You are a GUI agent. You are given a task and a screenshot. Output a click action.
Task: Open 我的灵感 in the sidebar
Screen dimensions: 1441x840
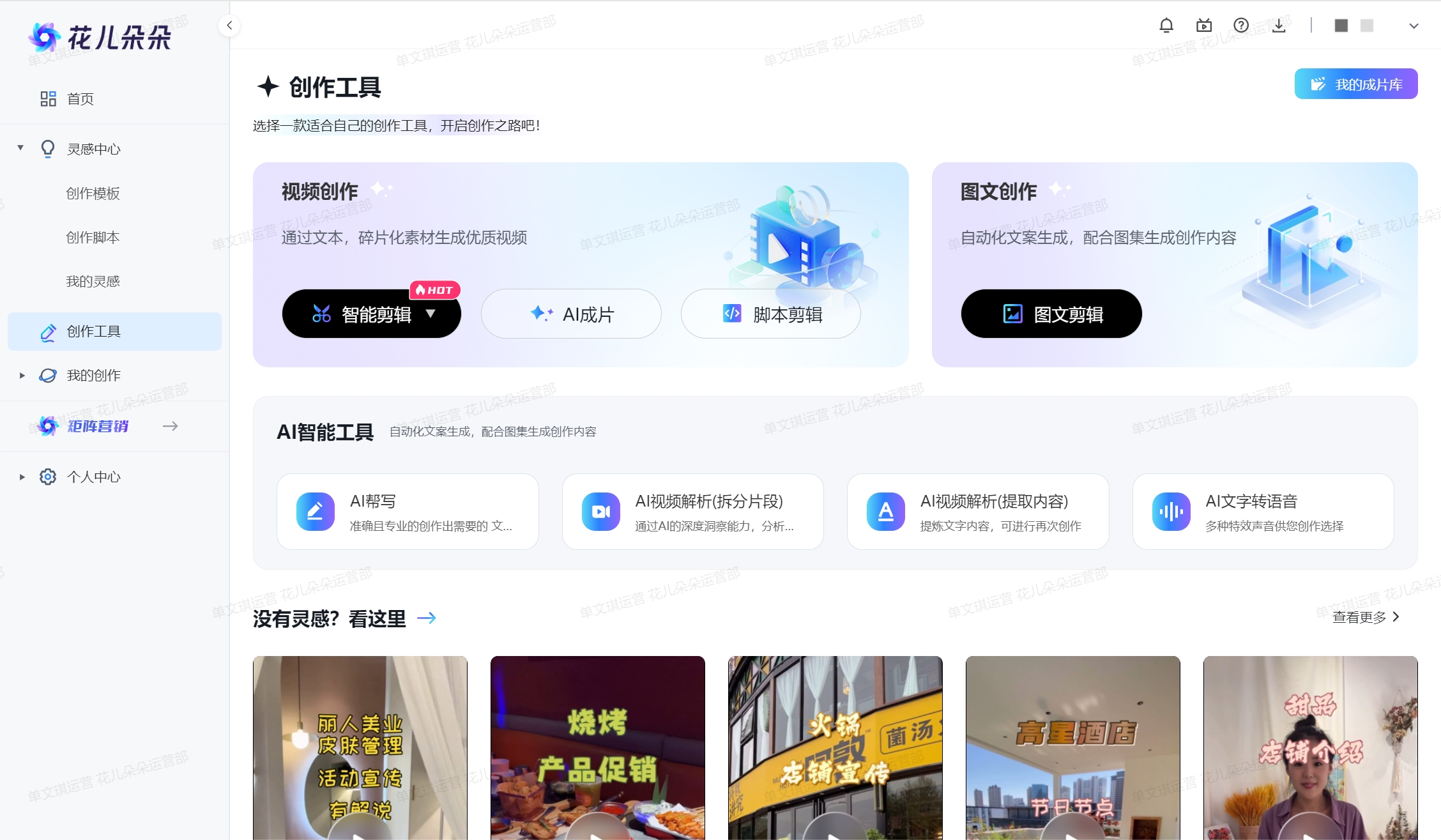93,282
